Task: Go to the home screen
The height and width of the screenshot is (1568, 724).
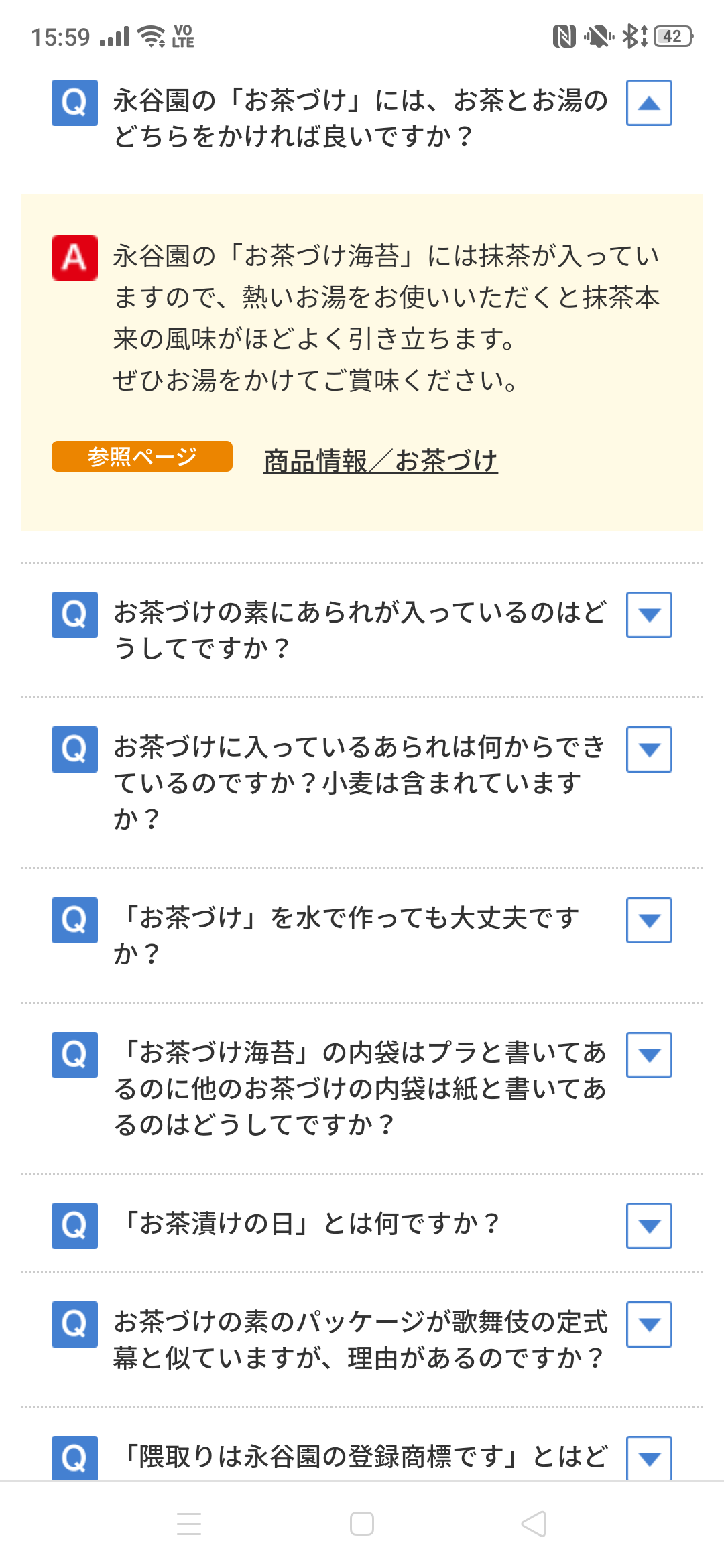Action: pyautogui.click(x=362, y=1524)
